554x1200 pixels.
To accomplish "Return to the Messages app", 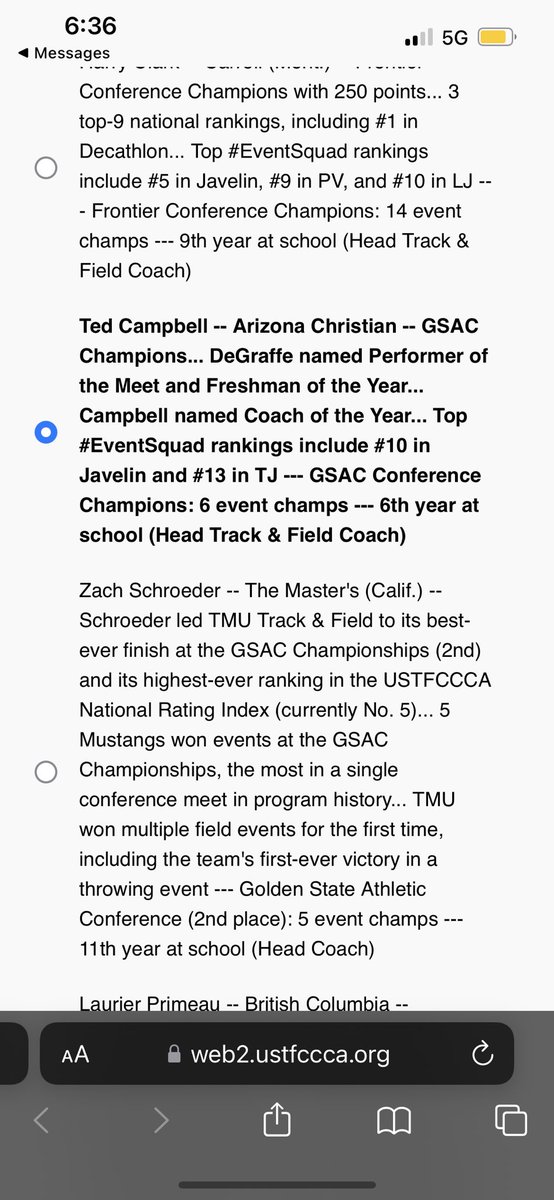I will [57, 53].
